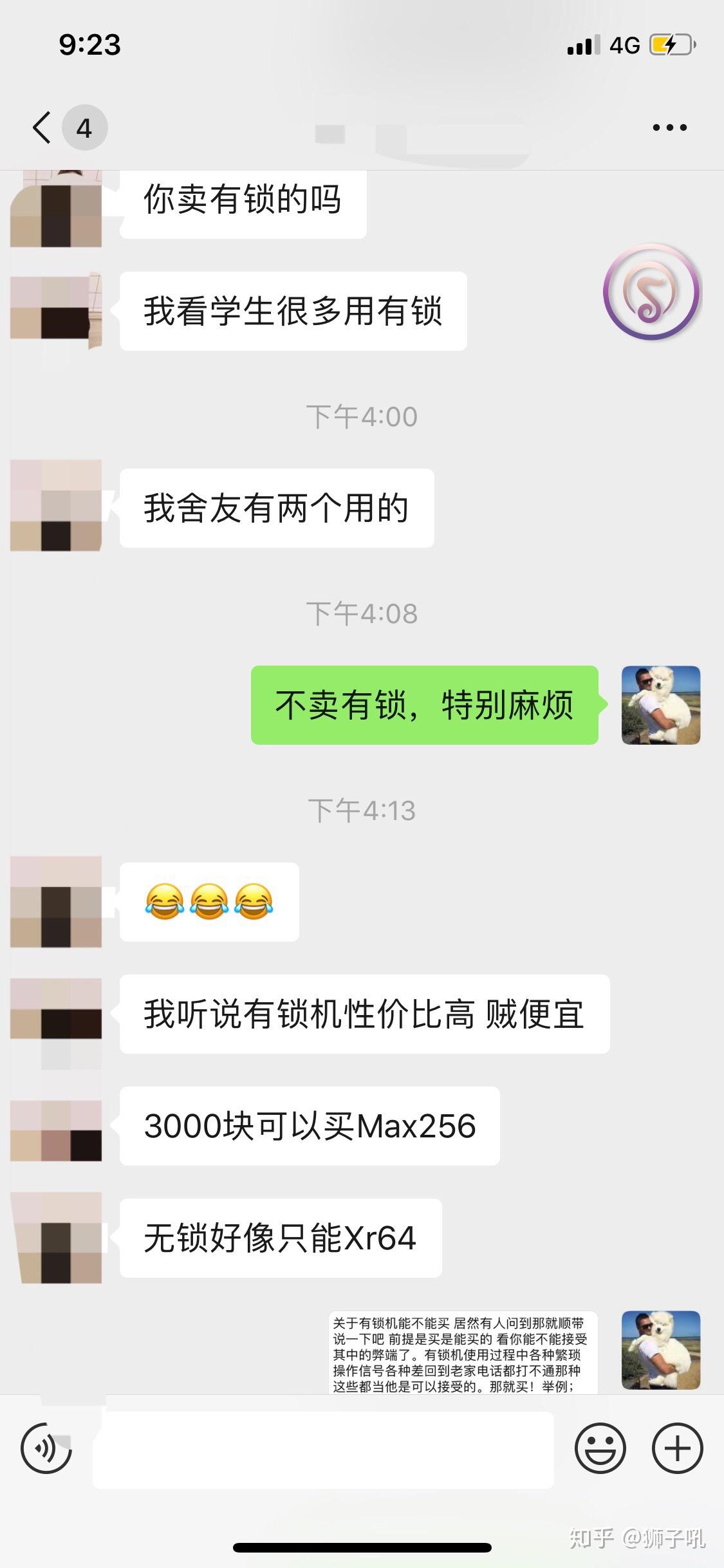Viewport: 724px width, 1568px height.
Task: Tap contact avatar beside 我舍友有两个用的
Action: 56,506
